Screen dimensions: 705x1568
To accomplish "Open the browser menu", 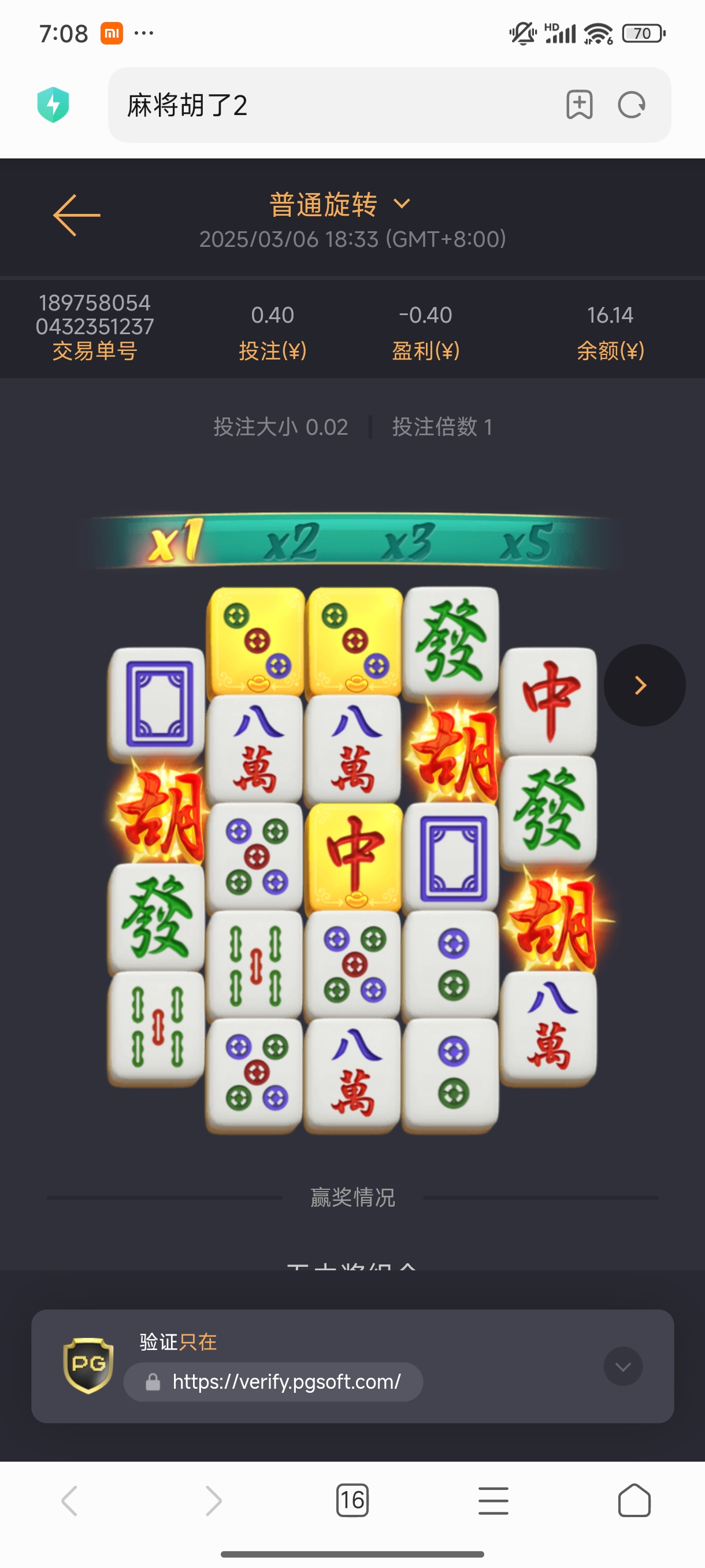I will coord(493,1500).
